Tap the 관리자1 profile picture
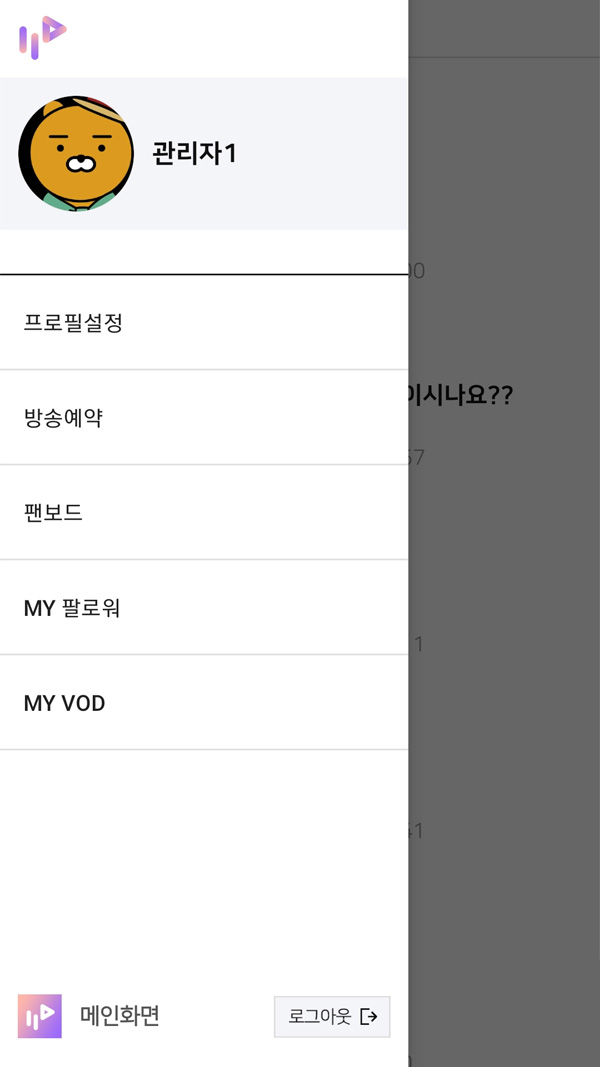The image size is (600, 1067). click(76, 154)
